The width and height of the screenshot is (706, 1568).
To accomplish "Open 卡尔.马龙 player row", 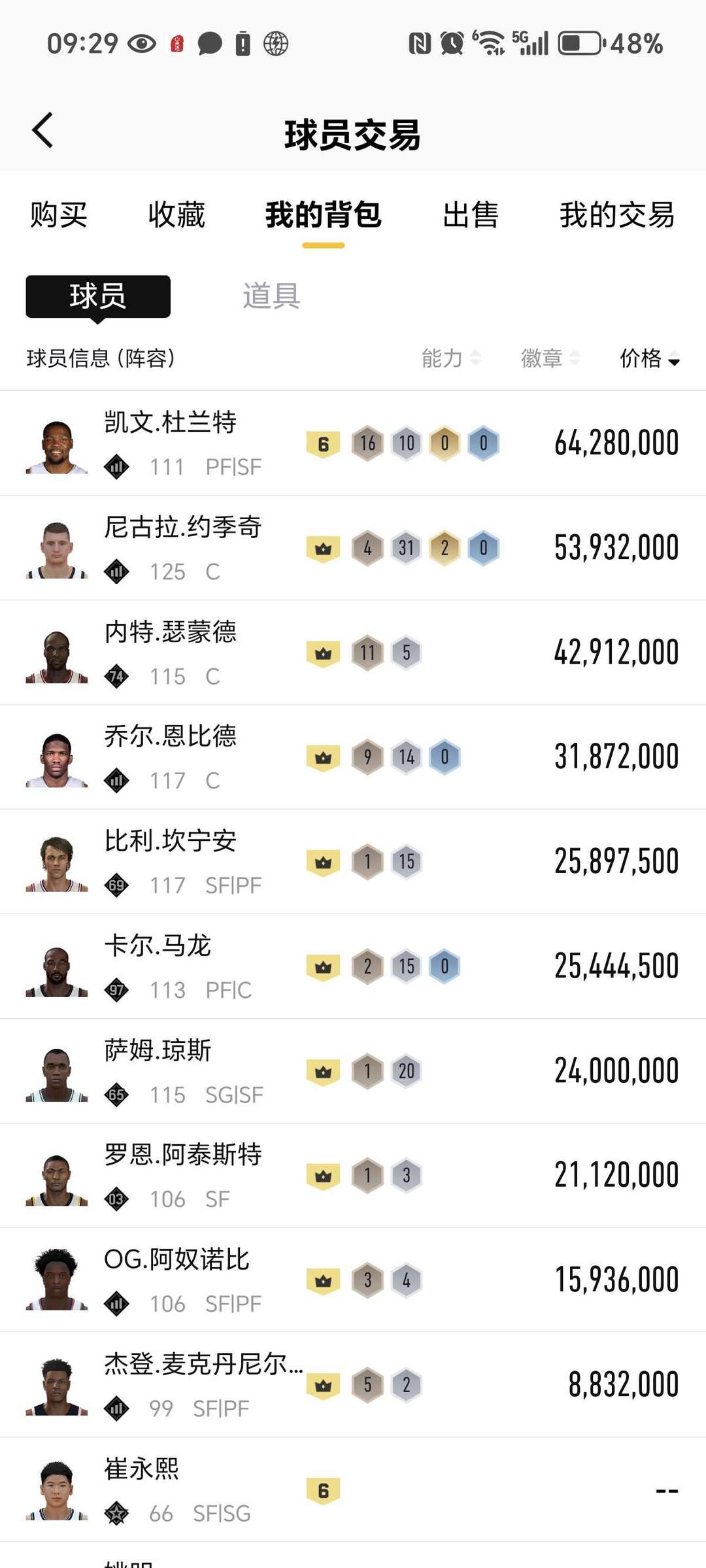I will coord(353,966).
